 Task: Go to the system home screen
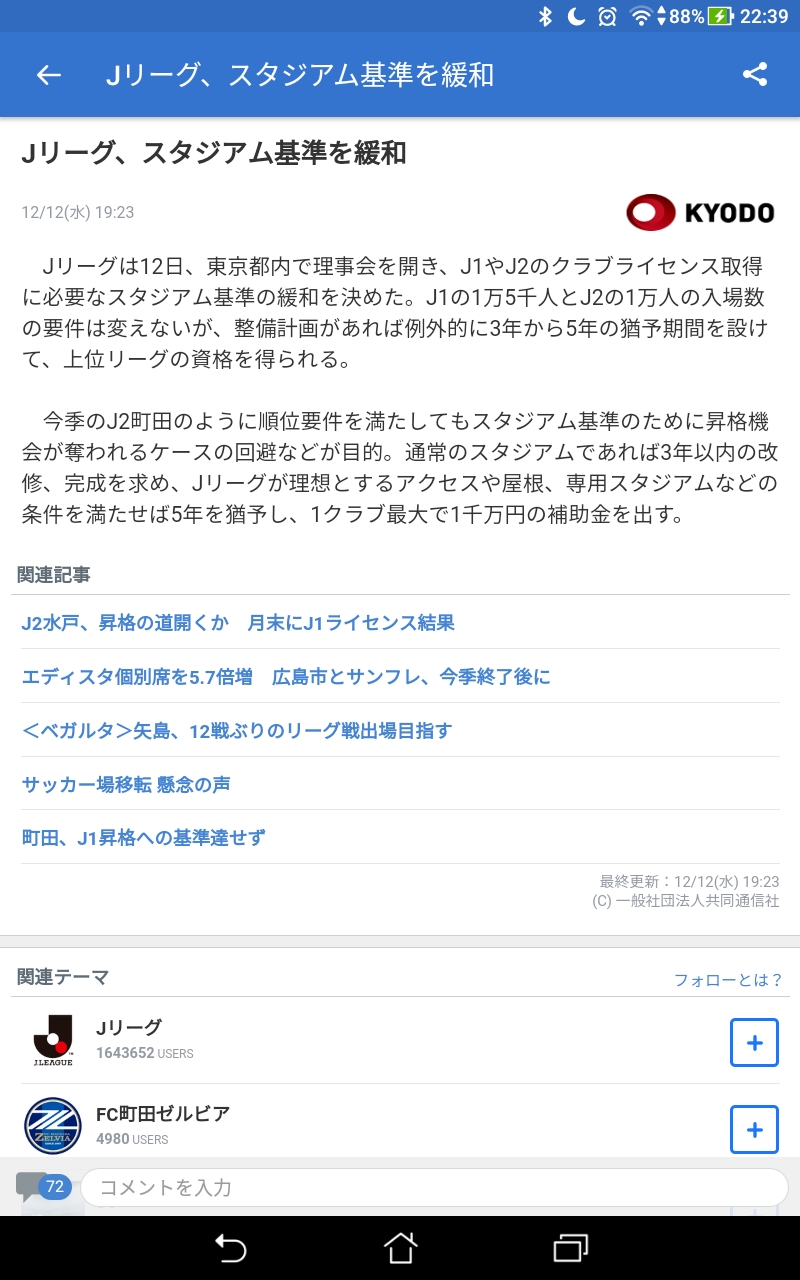coord(400,1248)
